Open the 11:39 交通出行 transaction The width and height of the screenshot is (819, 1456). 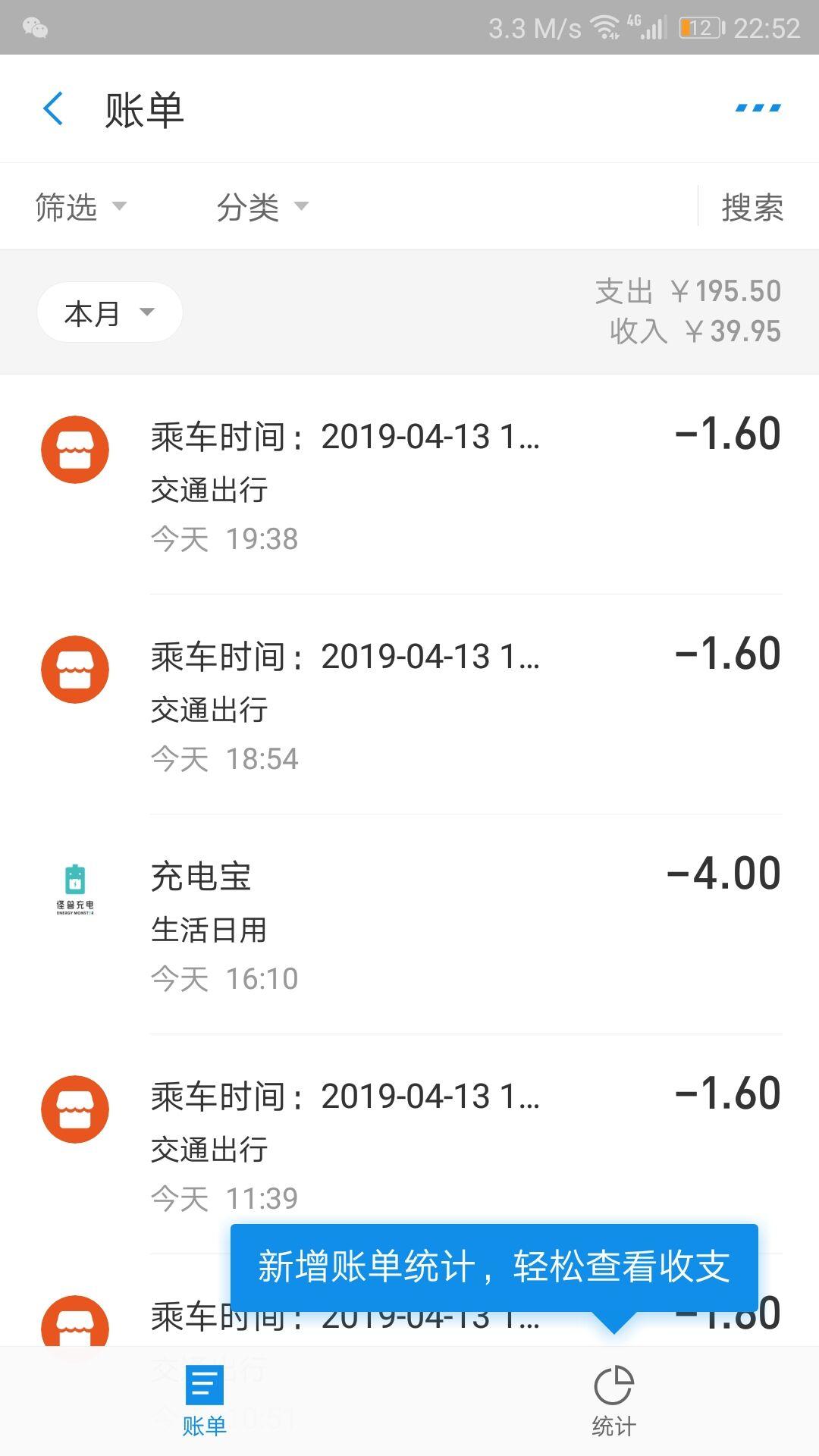[409, 1144]
